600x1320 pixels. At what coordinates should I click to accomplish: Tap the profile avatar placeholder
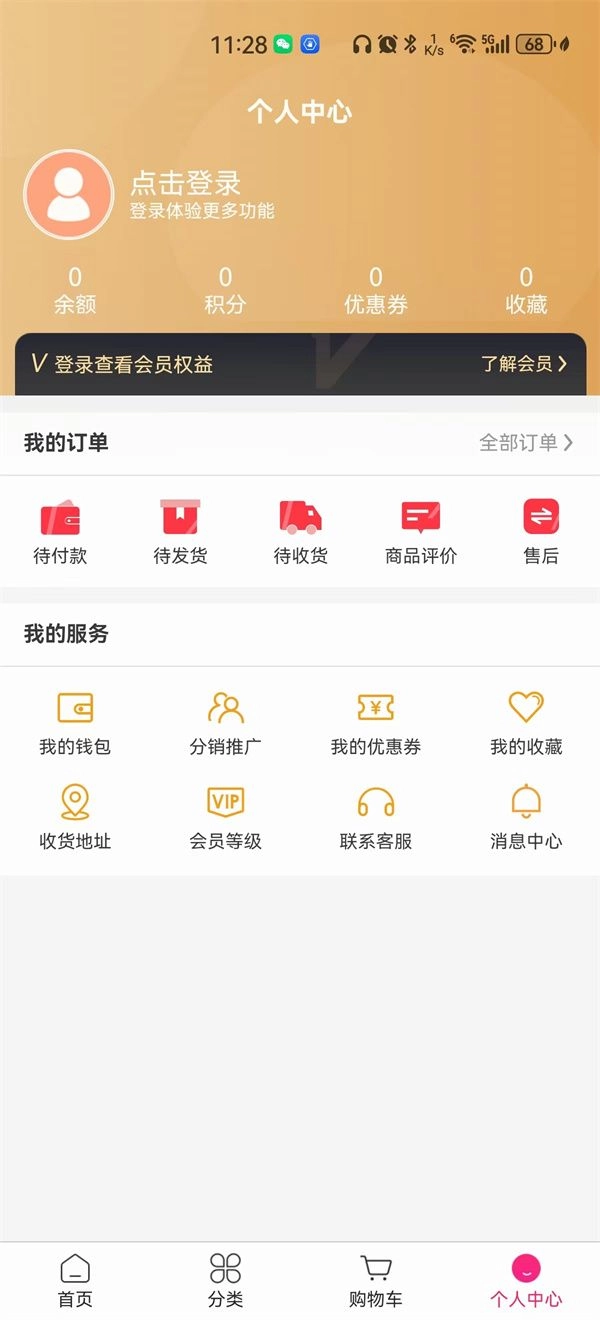(69, 194)
